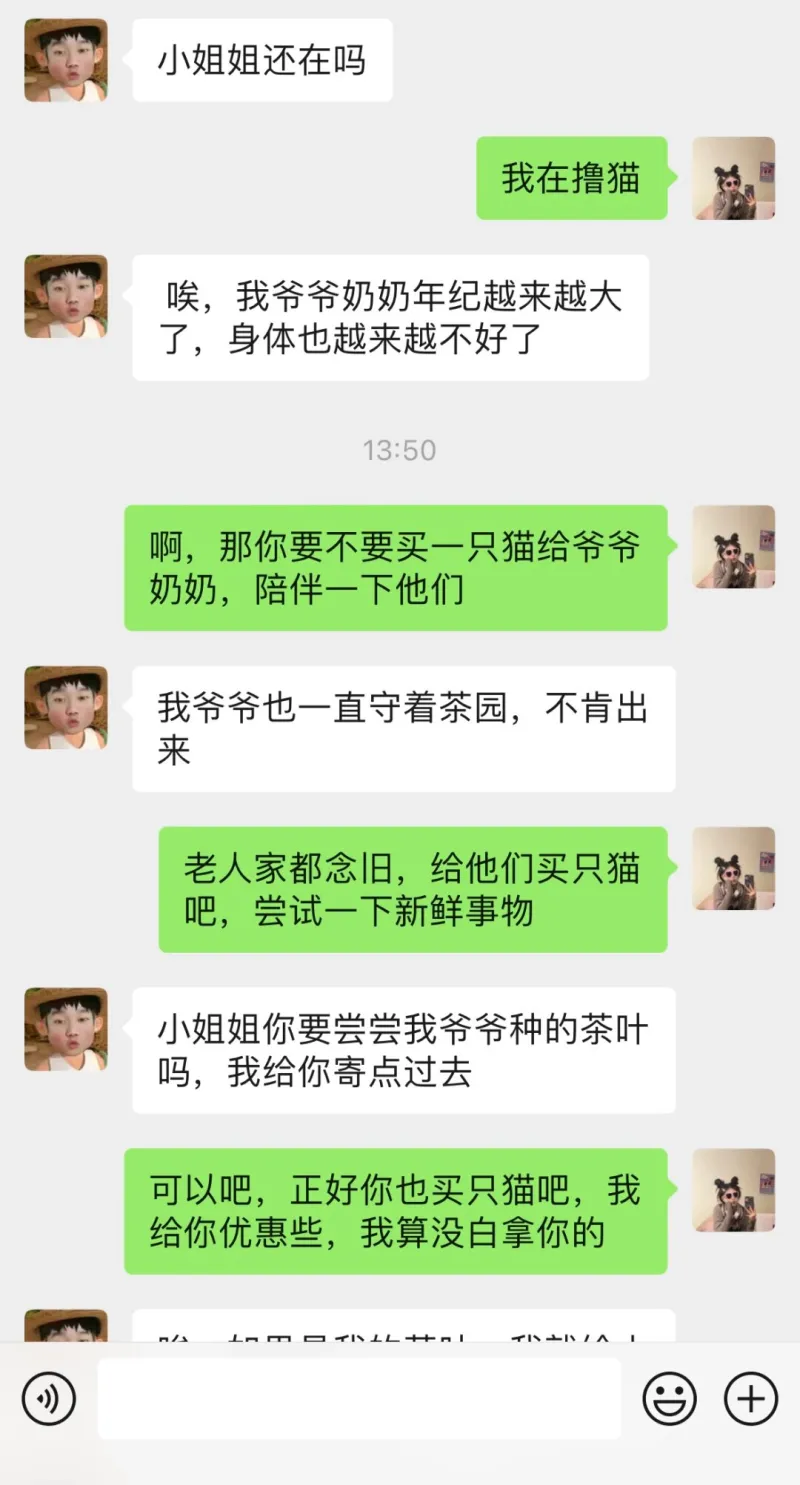
Task: Focus the message text field
Action: click(x=358, y=1398)
